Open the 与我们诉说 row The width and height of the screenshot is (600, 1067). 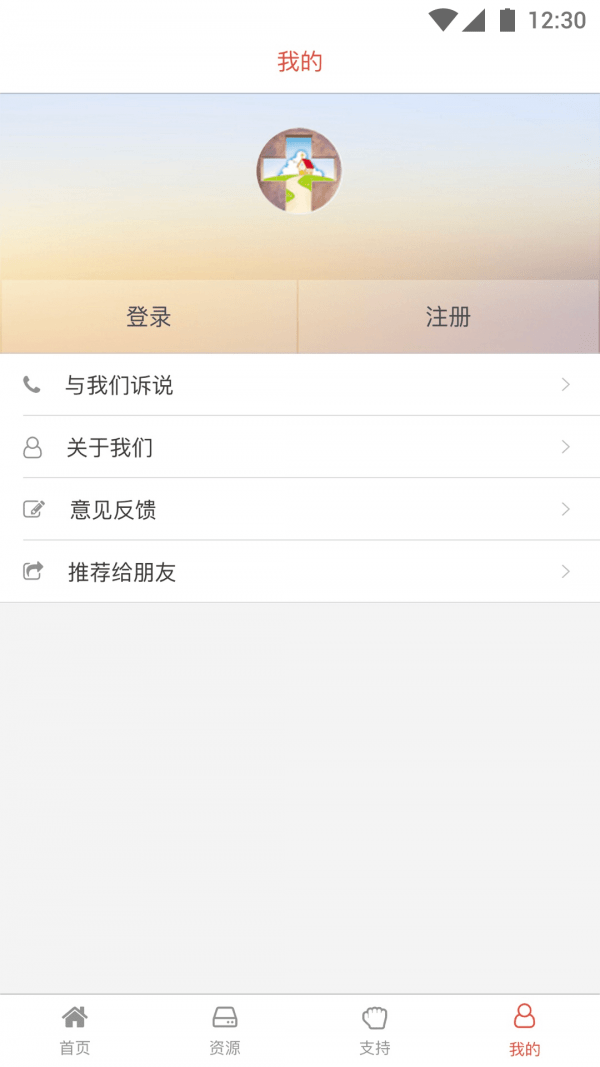pyautogui.click(x=300, y=385)
